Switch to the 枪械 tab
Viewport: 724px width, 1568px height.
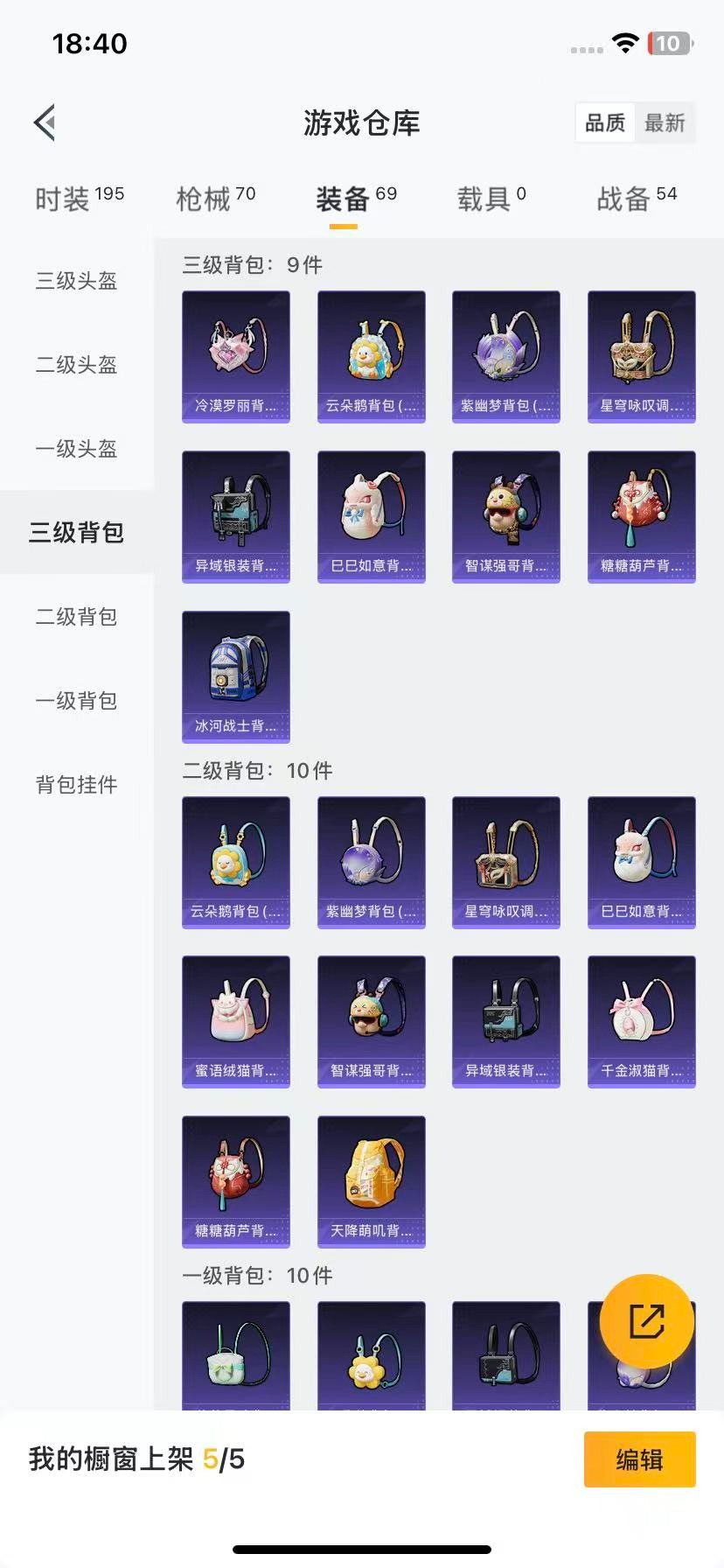(215, 199)
